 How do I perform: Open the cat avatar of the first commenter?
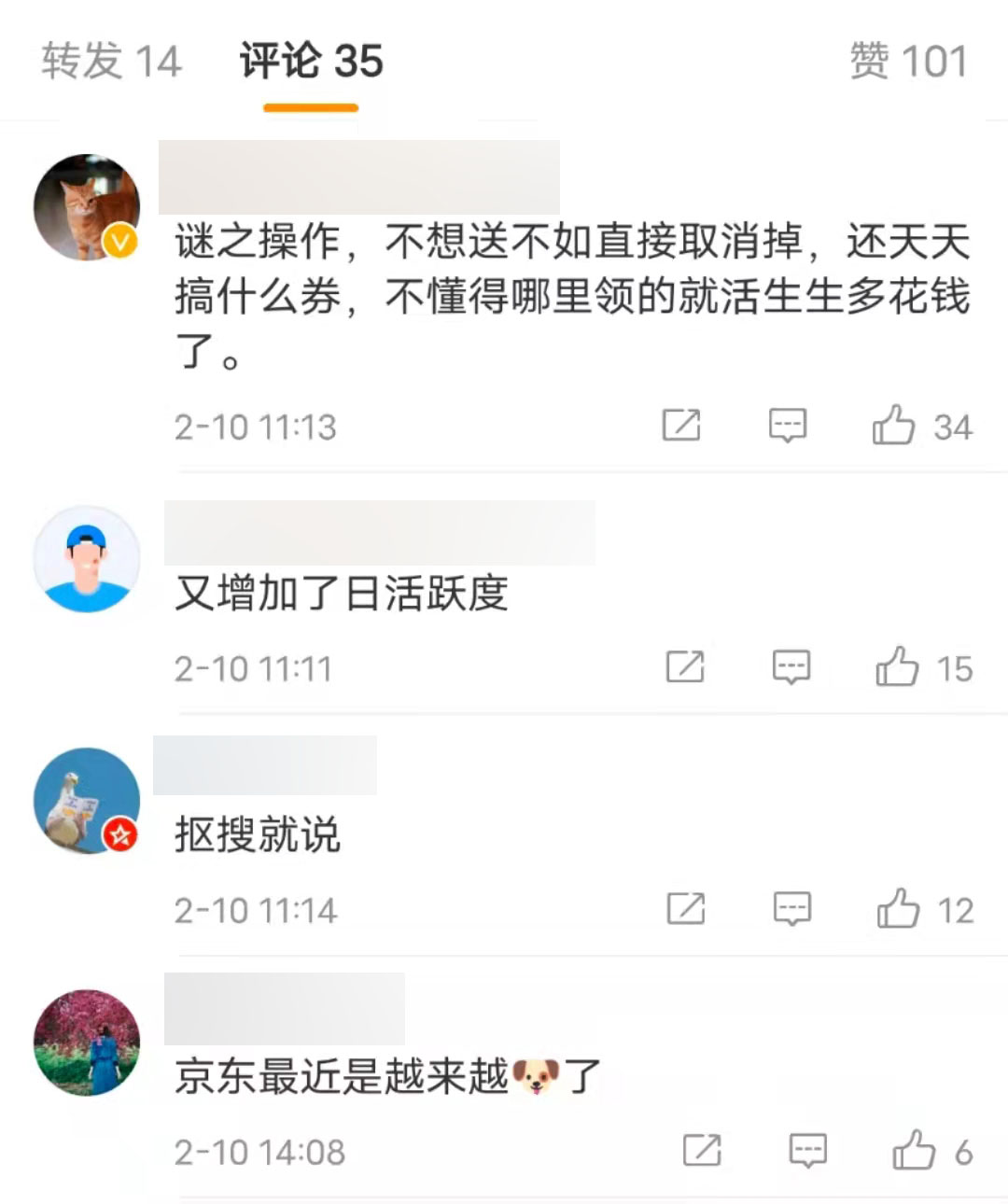(x=87, y=205)
